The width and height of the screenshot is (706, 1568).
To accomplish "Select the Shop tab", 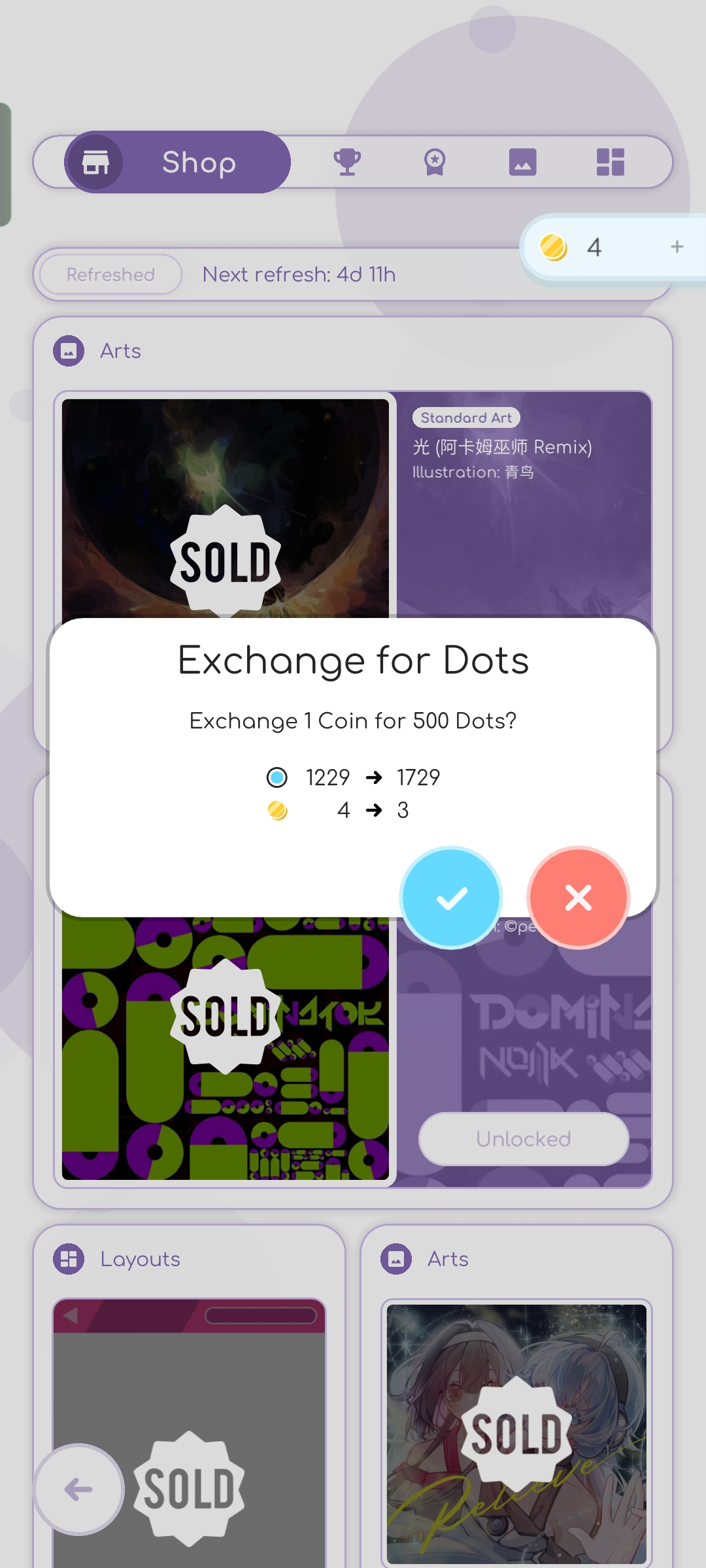I will 178,162.
